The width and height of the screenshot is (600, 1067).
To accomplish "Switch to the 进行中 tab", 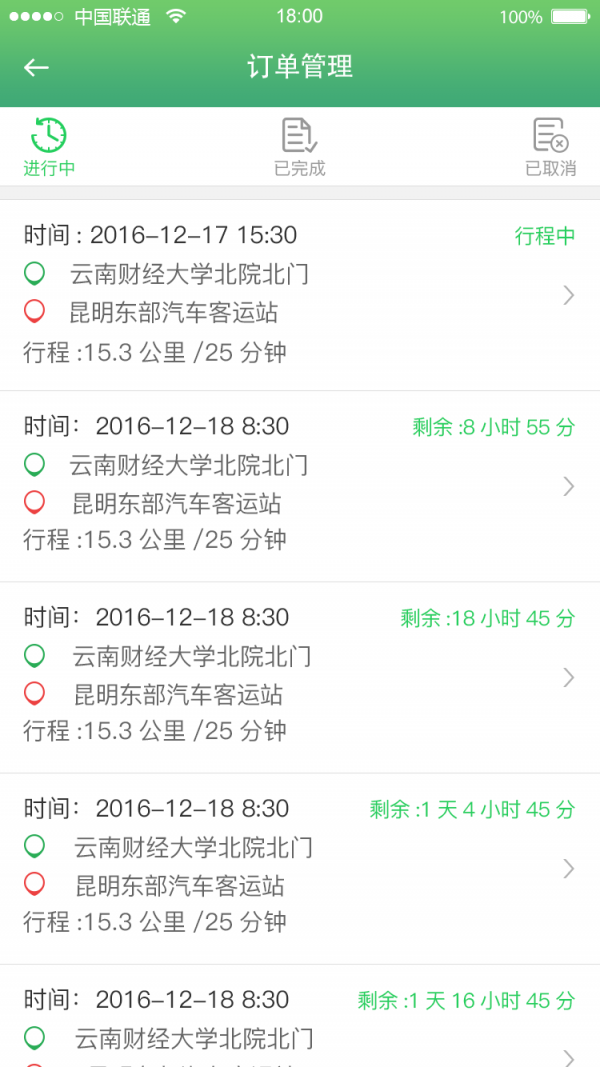I will (x=49, y=146).
